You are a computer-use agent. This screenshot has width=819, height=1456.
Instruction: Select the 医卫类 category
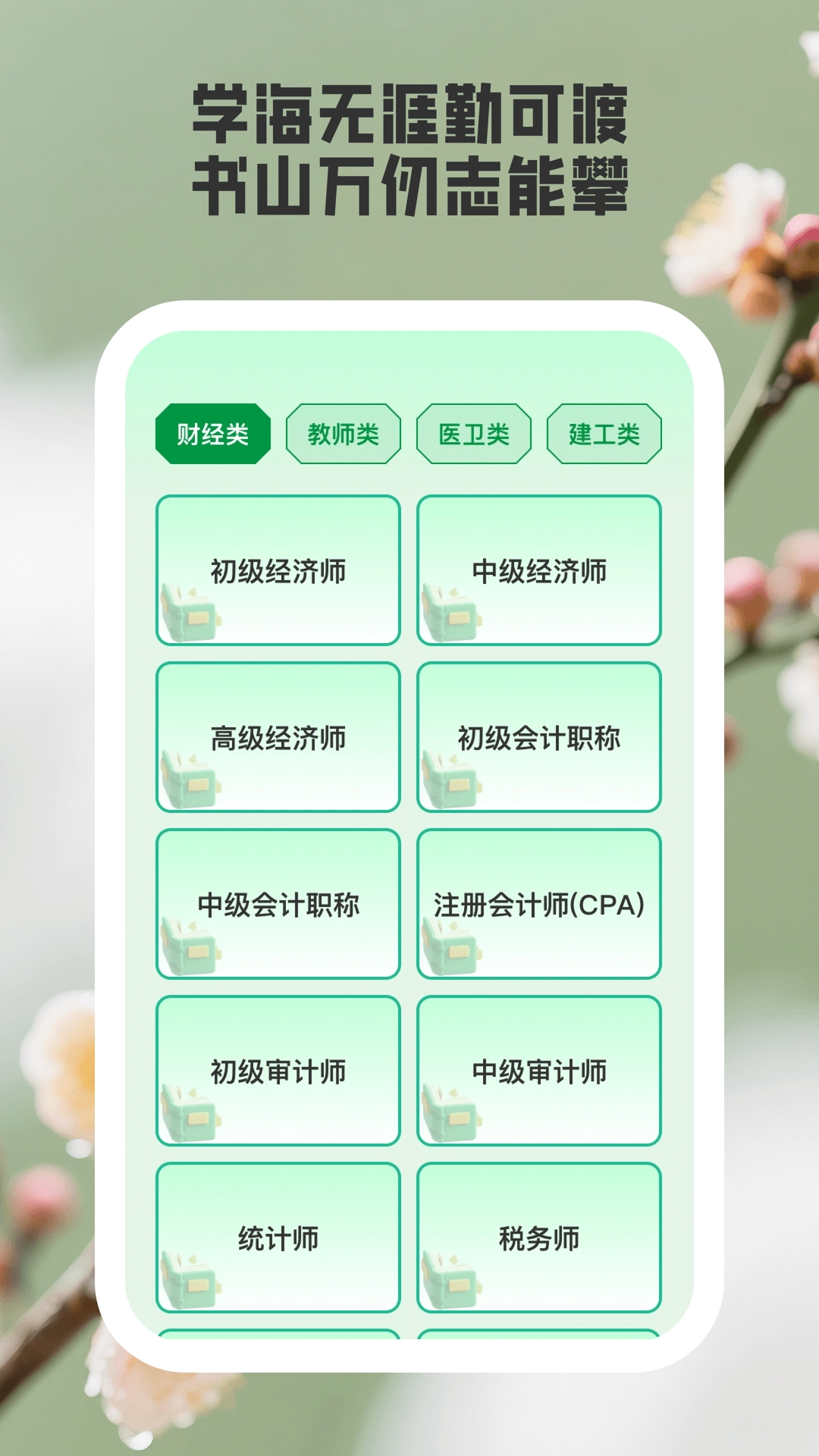474,433
